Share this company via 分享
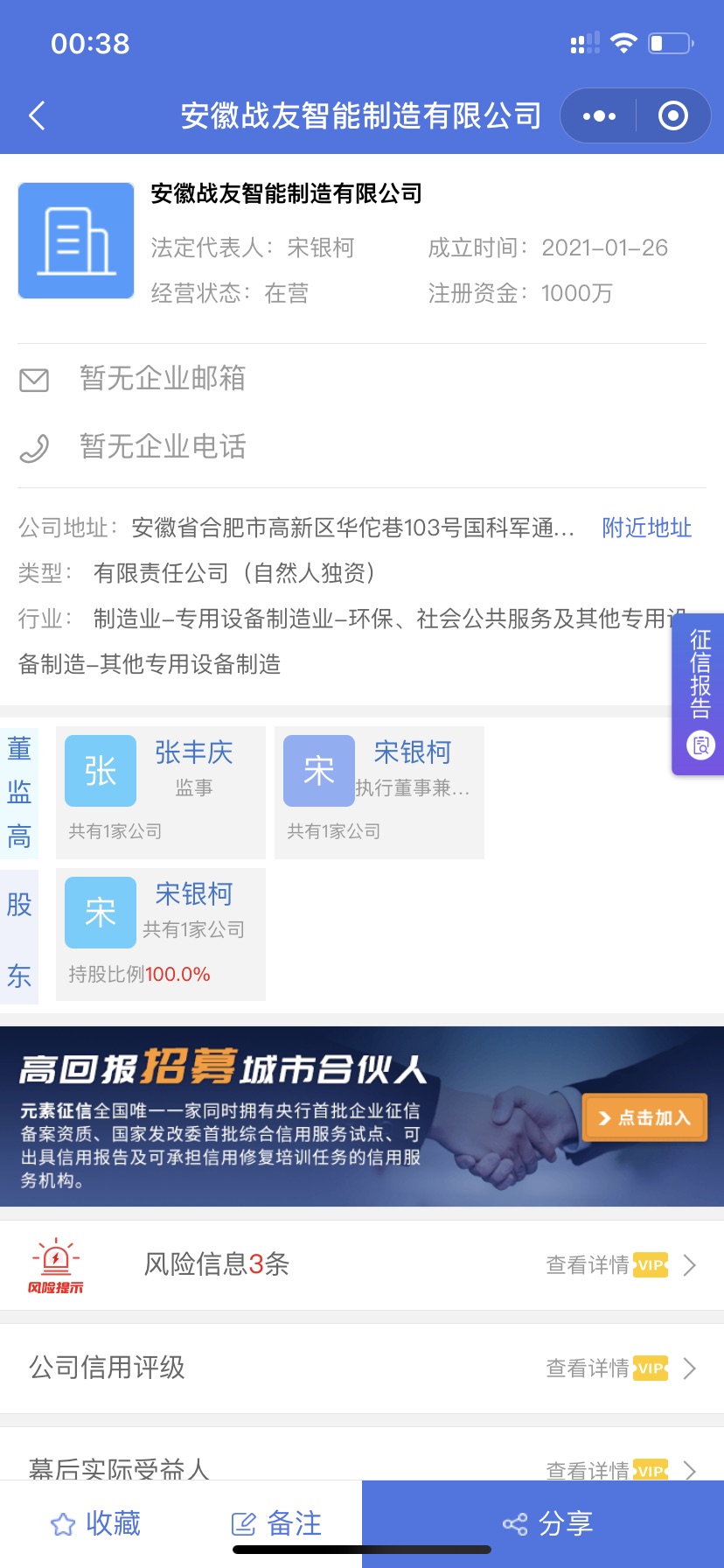This screenshot has height=1568, width=724. pos(543,1523)
